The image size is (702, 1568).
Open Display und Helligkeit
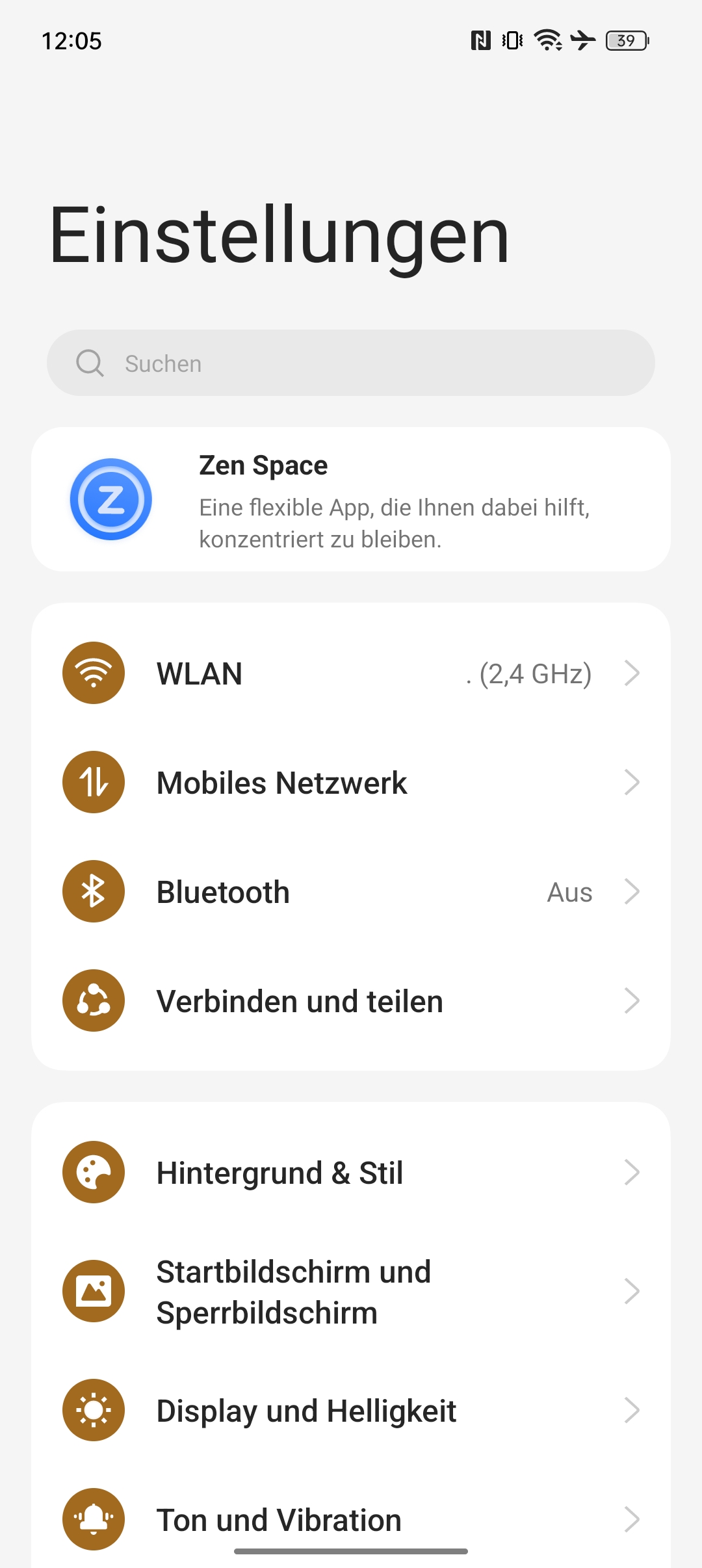(x=351, y=1410)
